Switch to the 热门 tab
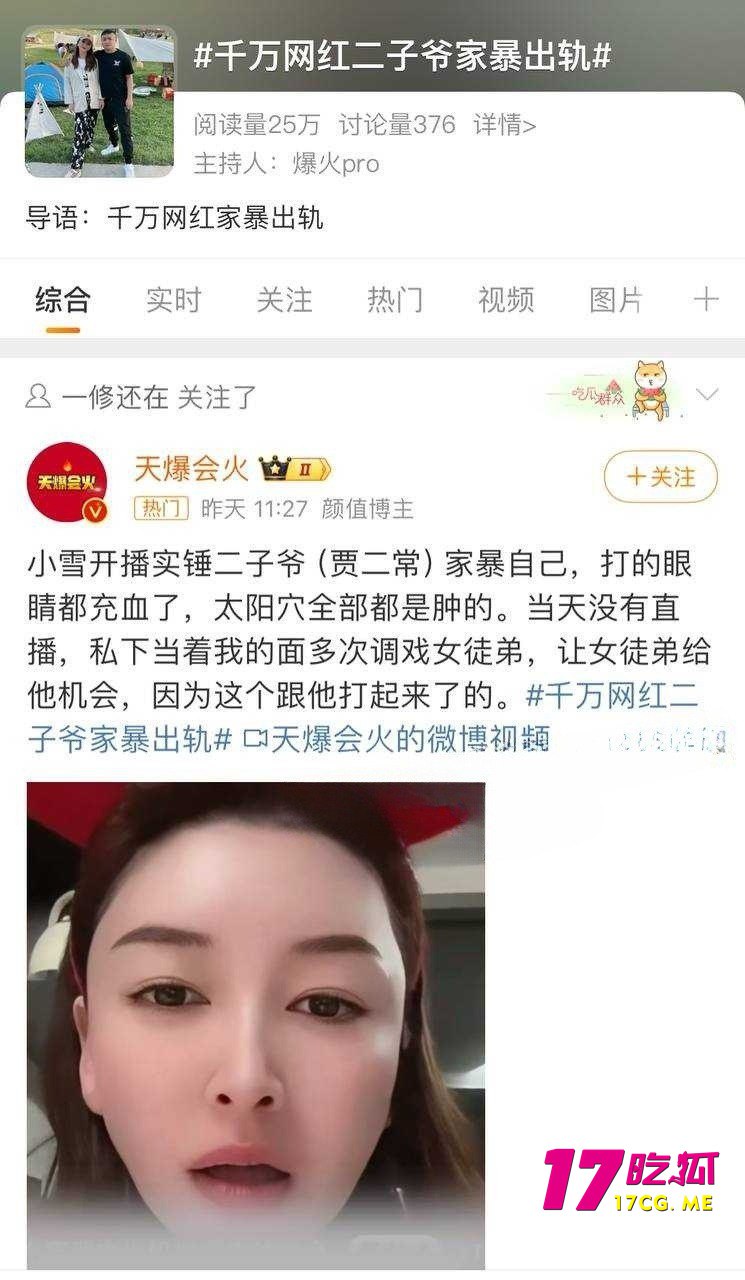 (x=395, y=299)
